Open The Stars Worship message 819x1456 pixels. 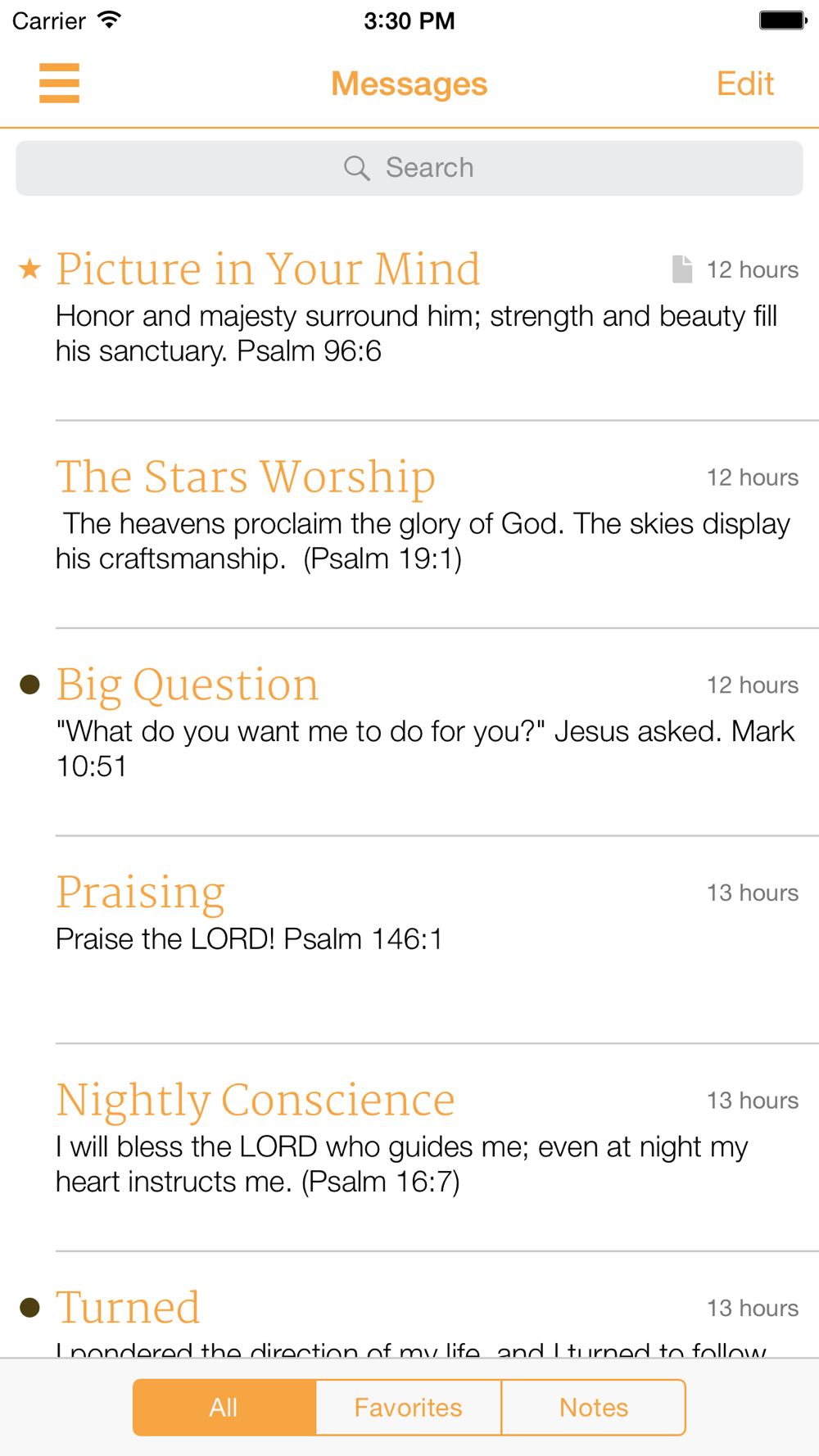[x=409, y=525]
